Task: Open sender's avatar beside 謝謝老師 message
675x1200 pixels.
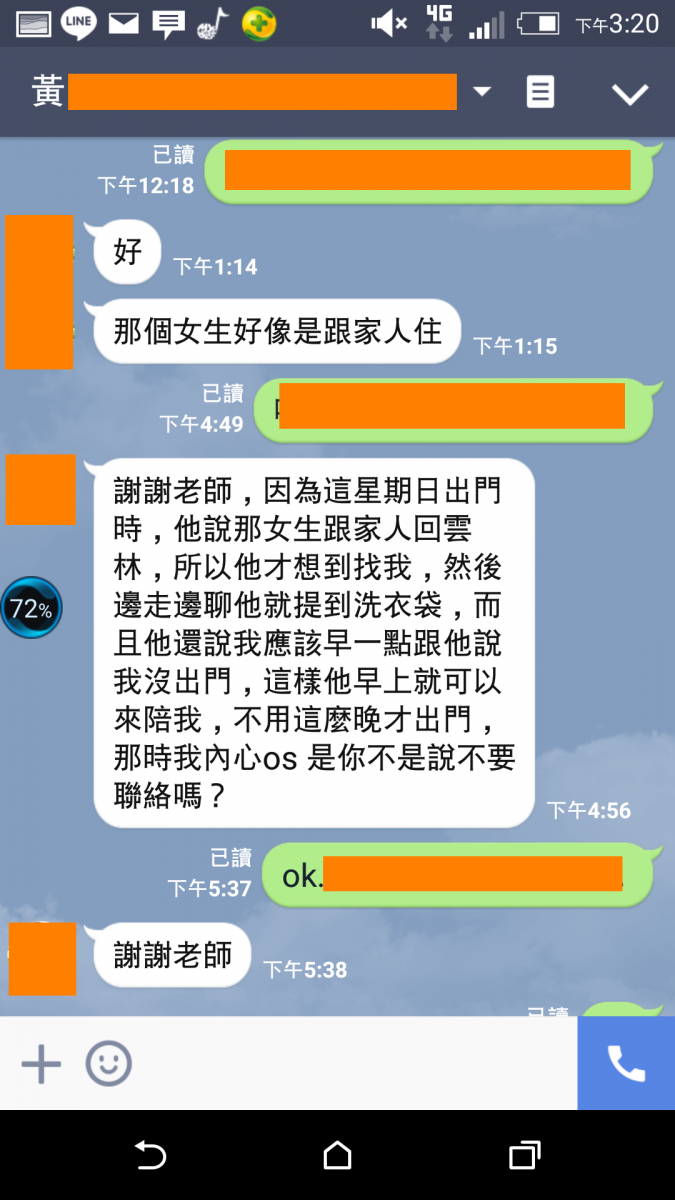Action: pyautogui.click(x=42, y=959)
